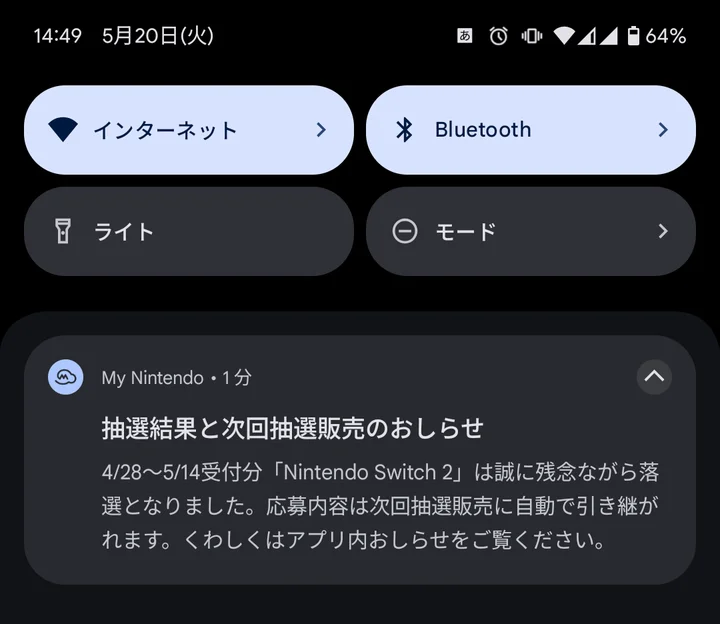Turn on the ライト flashlight tile
The image size is (720, 624).
pyautogui.click(x=188, y=232)
